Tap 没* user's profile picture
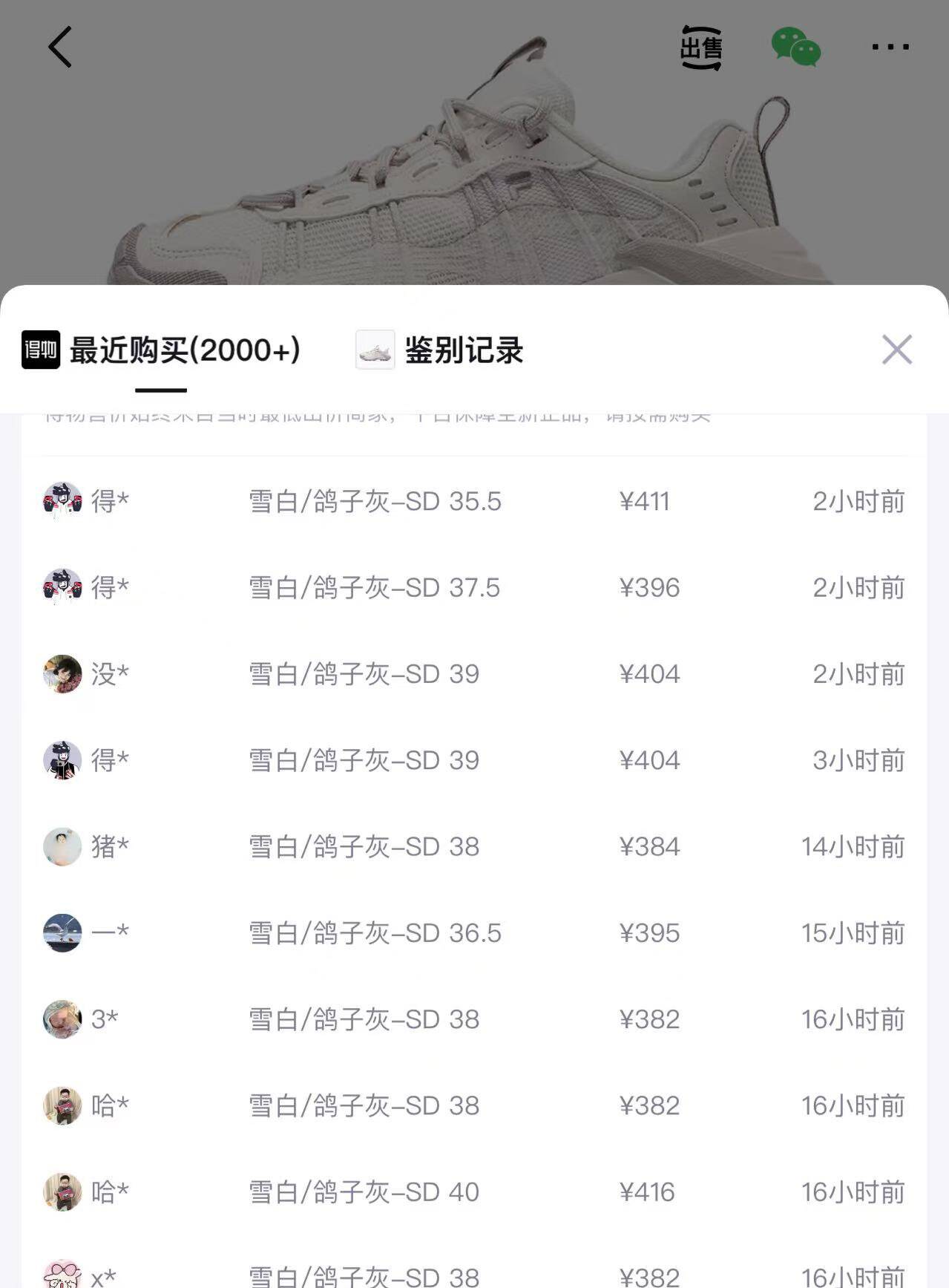The image size is (949, 1288). coord(63,675)
